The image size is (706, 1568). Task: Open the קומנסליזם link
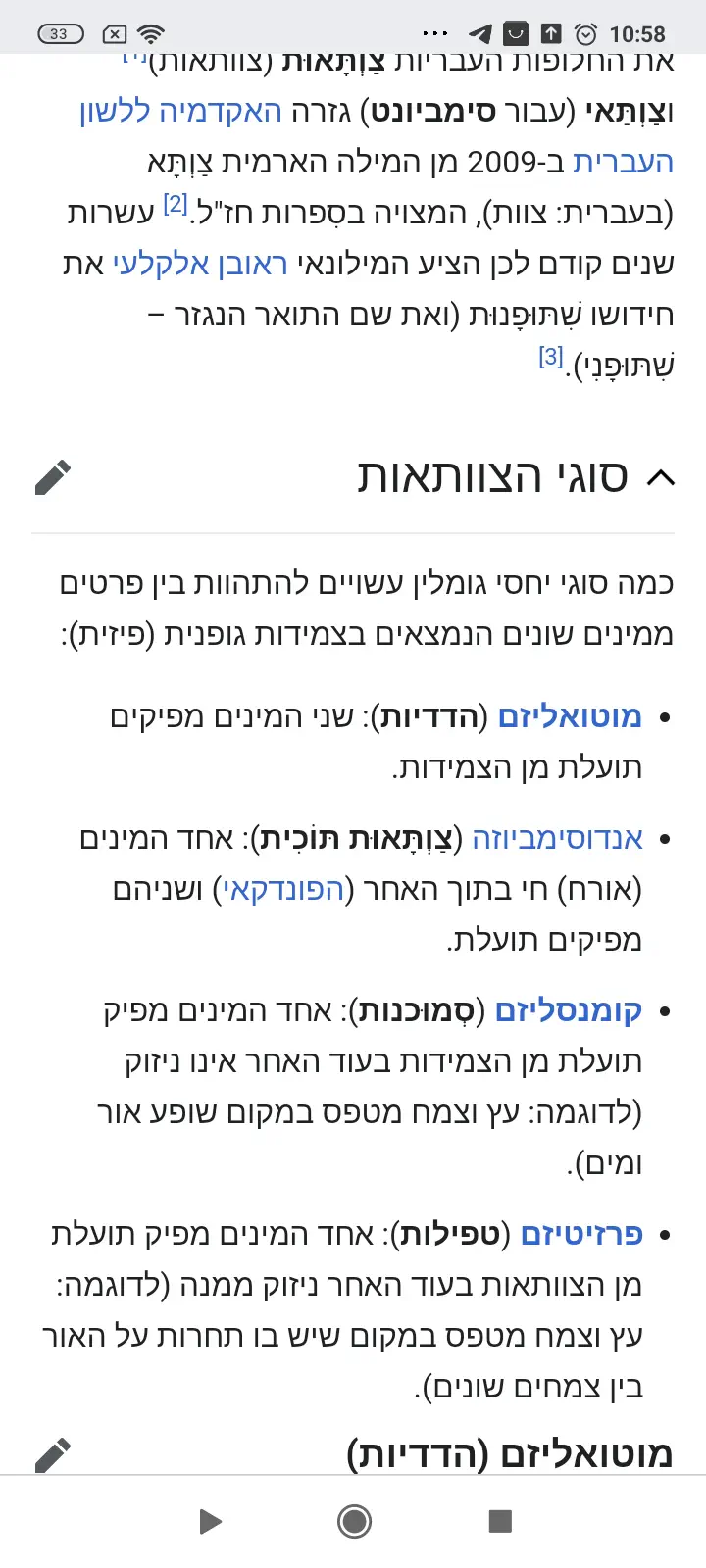coord(569,1010)
